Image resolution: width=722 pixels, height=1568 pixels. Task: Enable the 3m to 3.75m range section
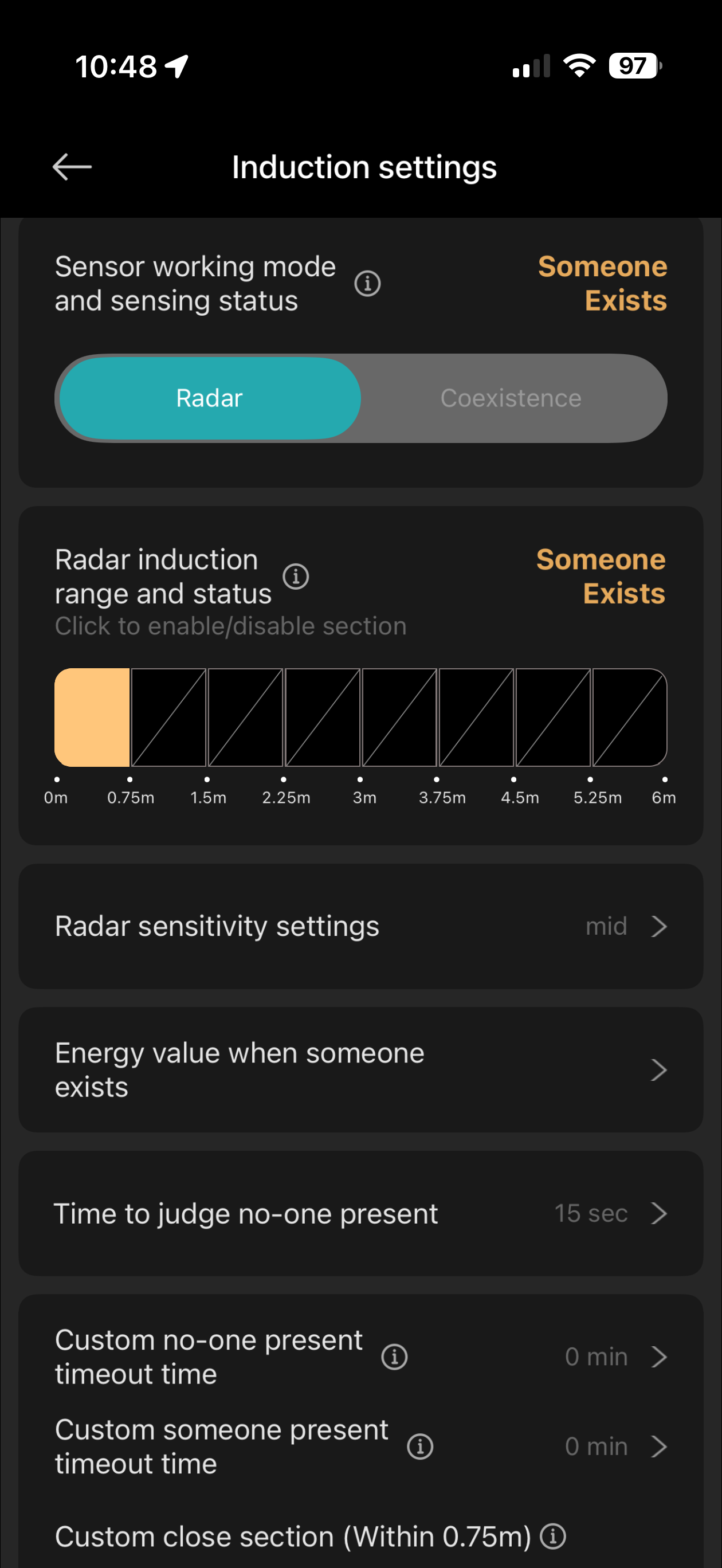(399, 717)
